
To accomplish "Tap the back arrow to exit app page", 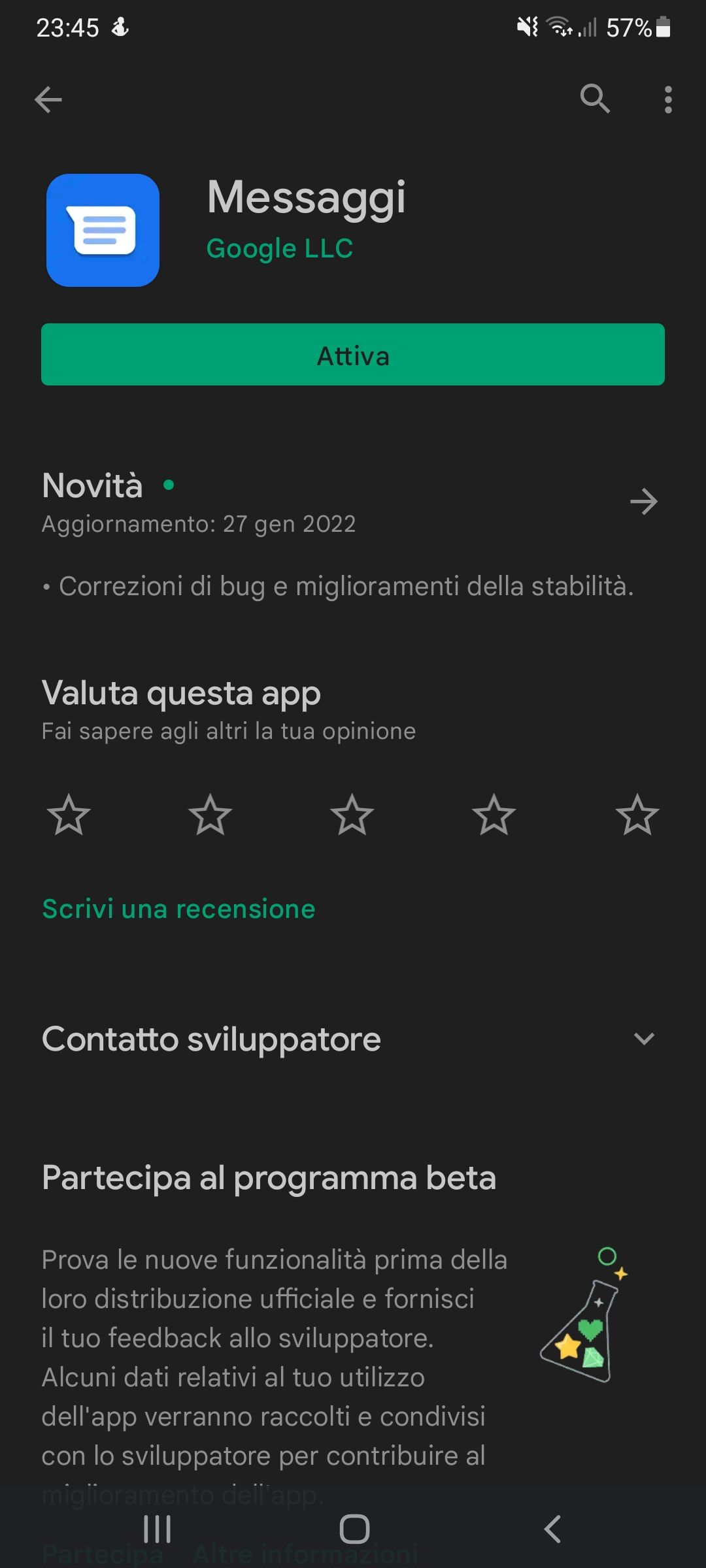I will tap(47, 101).
